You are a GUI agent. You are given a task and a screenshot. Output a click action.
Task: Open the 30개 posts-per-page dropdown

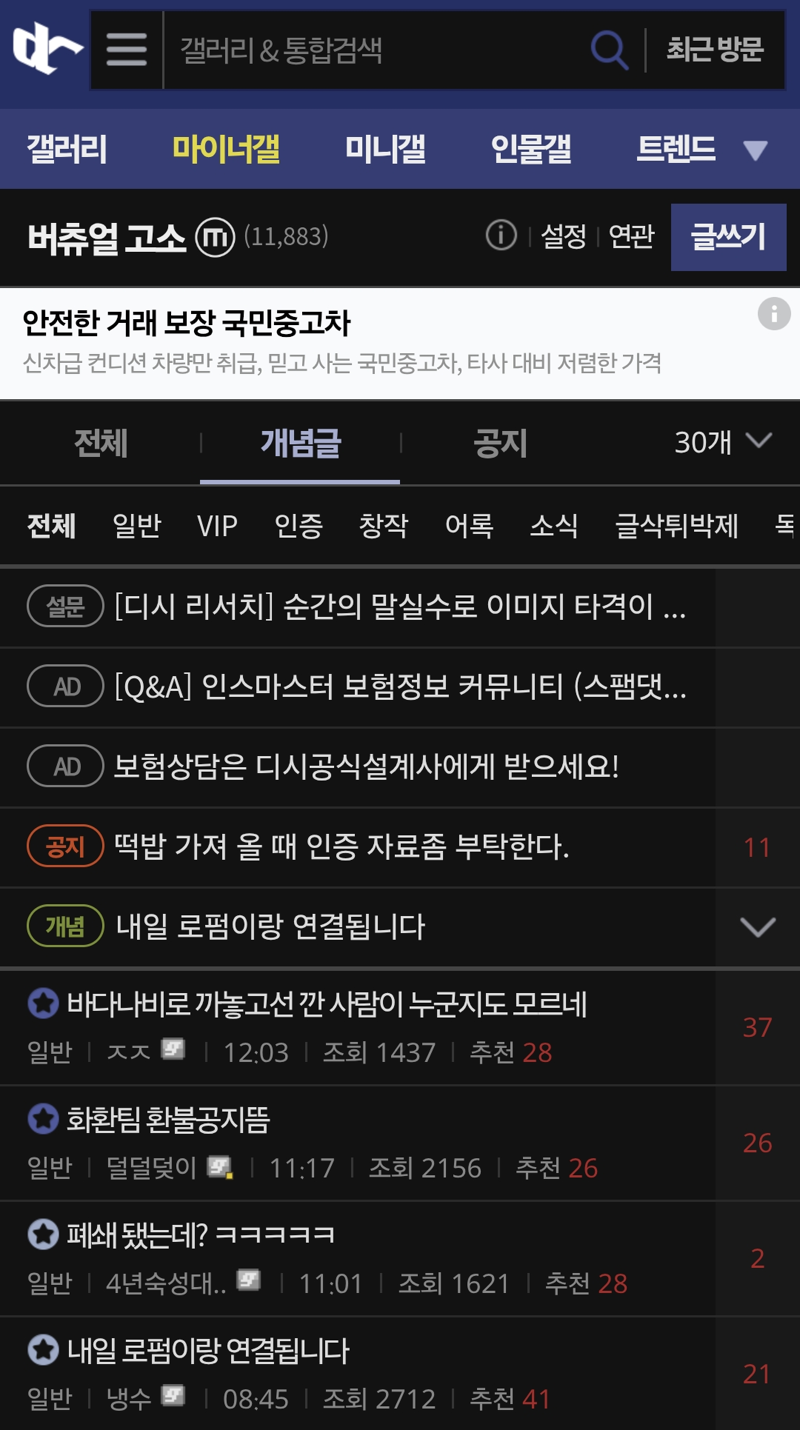point(723,442)
